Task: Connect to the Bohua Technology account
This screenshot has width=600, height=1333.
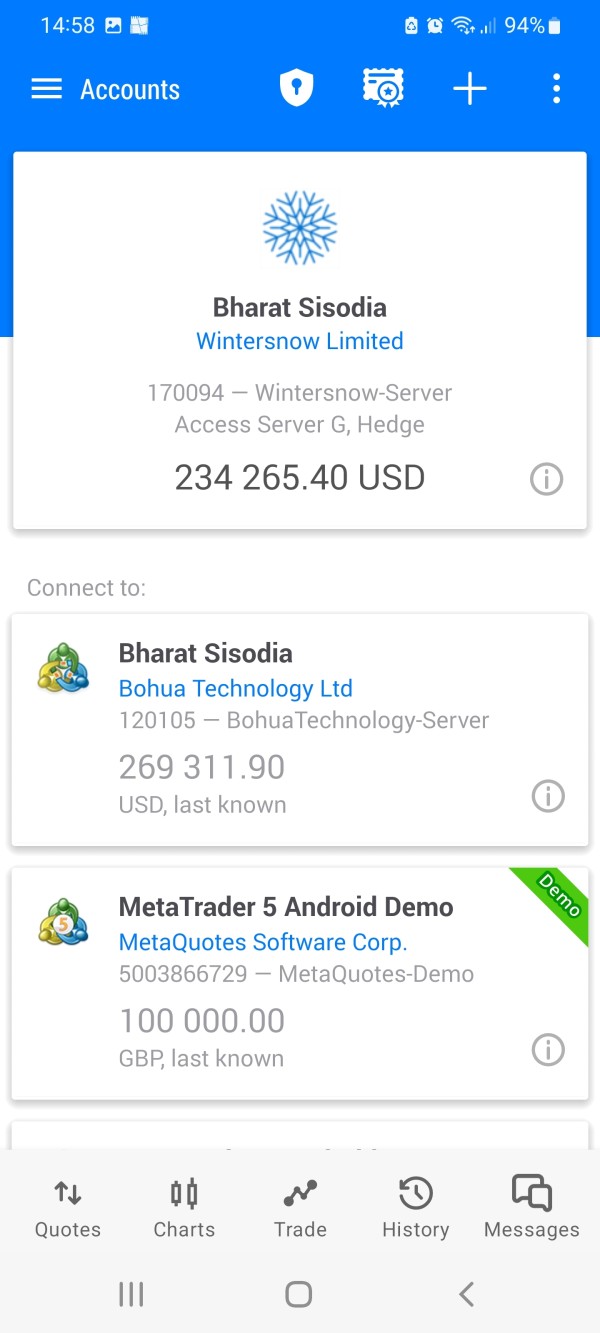Action: click(x=300, y=730)
